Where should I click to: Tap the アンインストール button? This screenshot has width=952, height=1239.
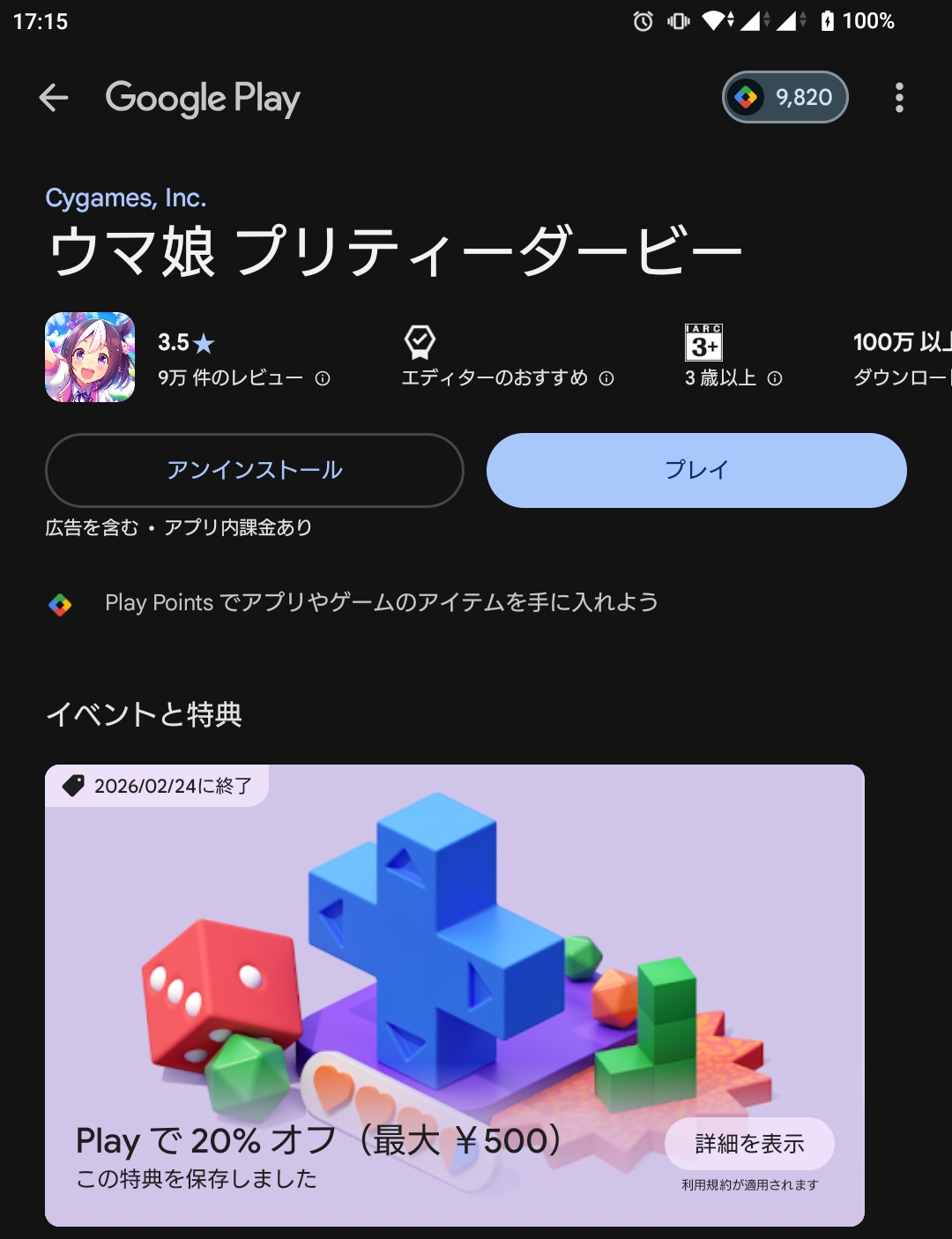pyautogui.click(x=255, y=470)
